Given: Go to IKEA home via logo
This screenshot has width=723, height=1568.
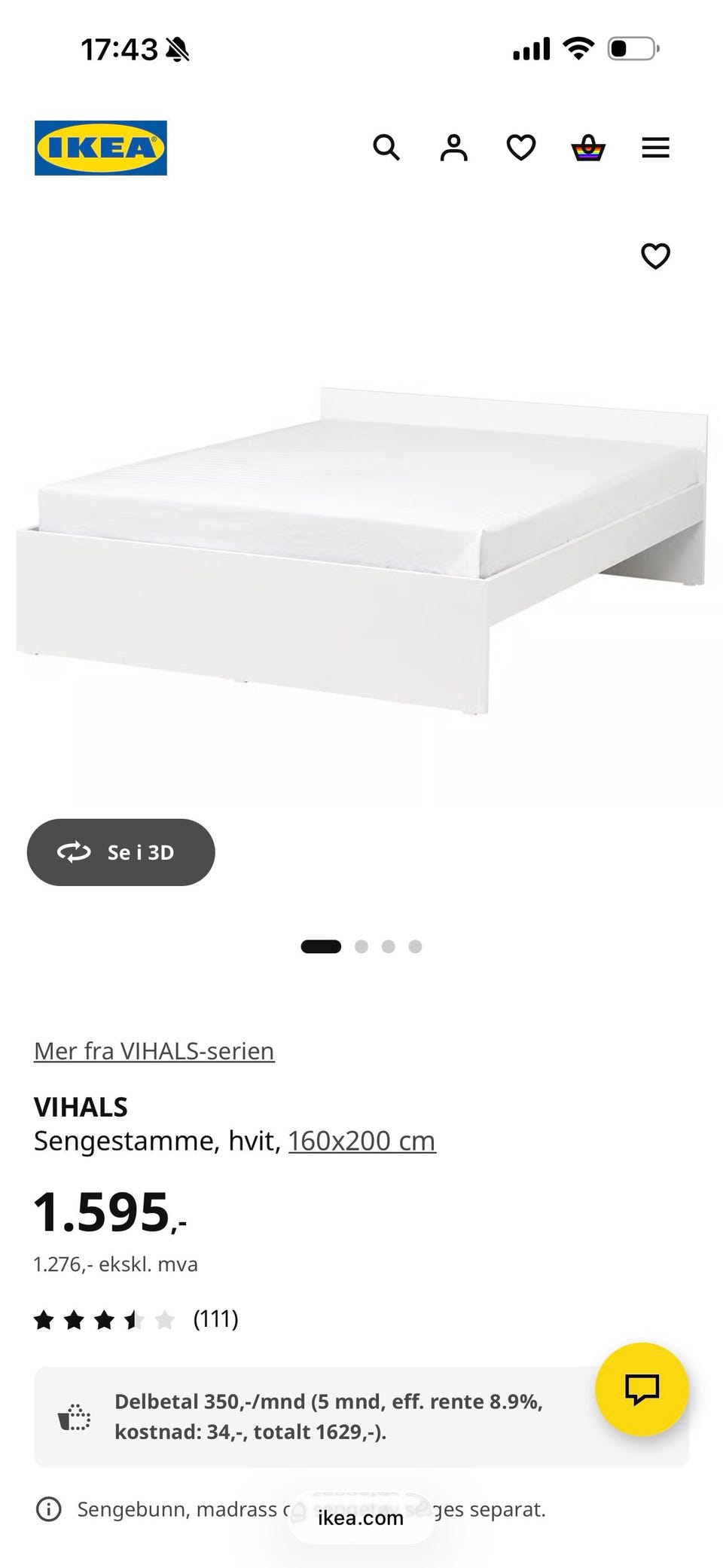Looking at the screenshot, I should pyautogui.click(x=101, y=148).
